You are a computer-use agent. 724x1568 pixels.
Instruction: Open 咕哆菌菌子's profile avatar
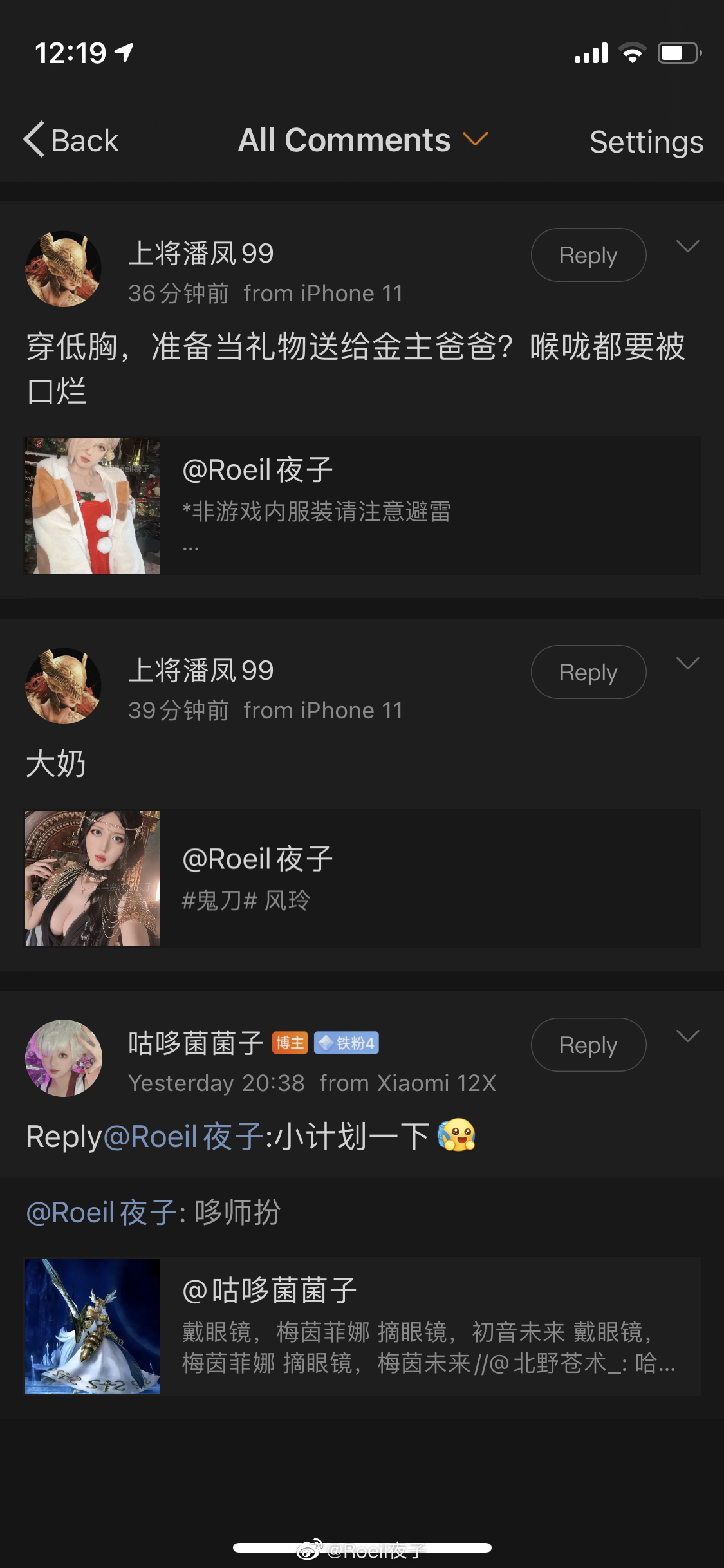pyautogui.click(x=63, y=1058)
